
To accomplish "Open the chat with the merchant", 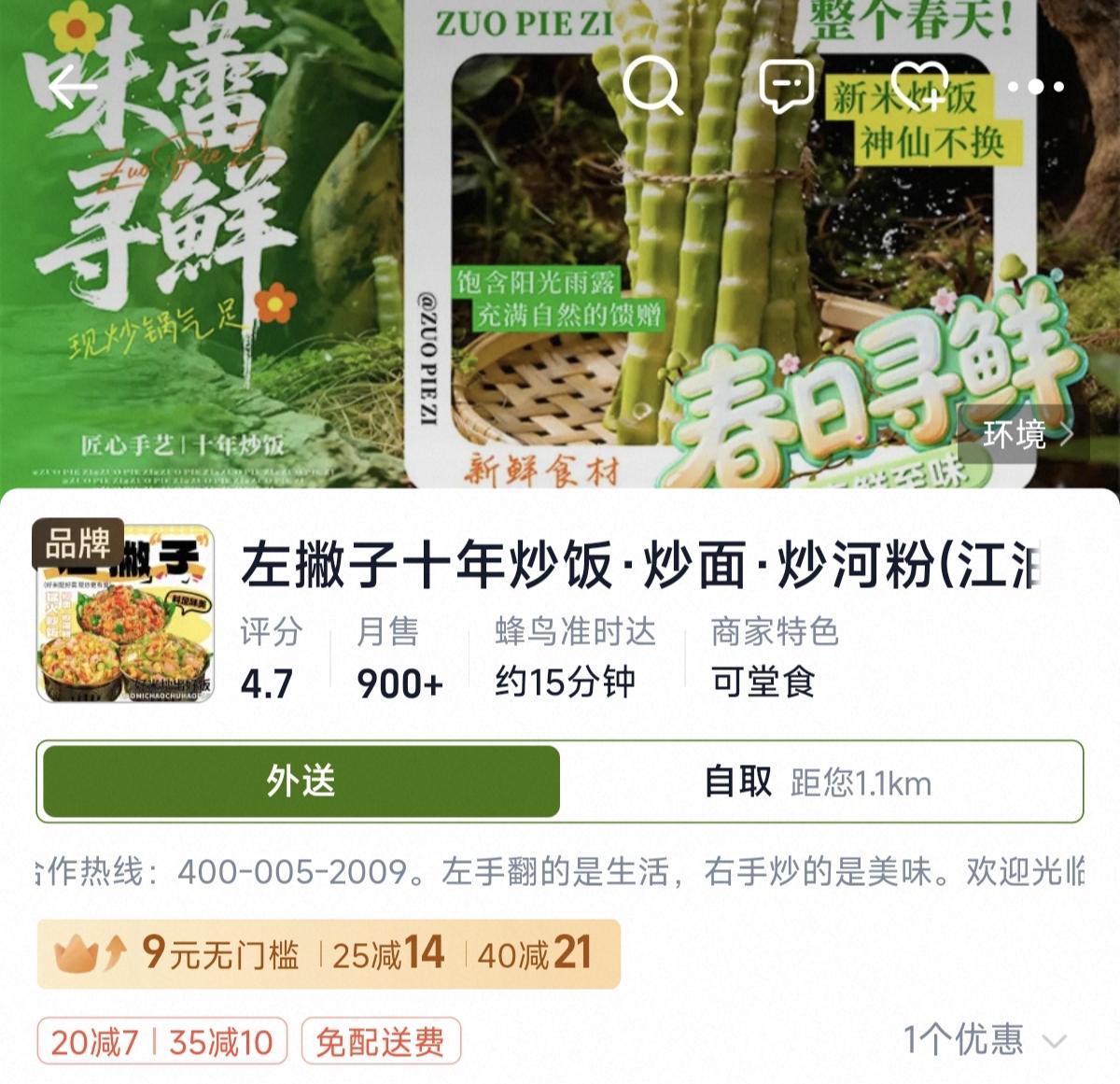I will click(786, 86).
